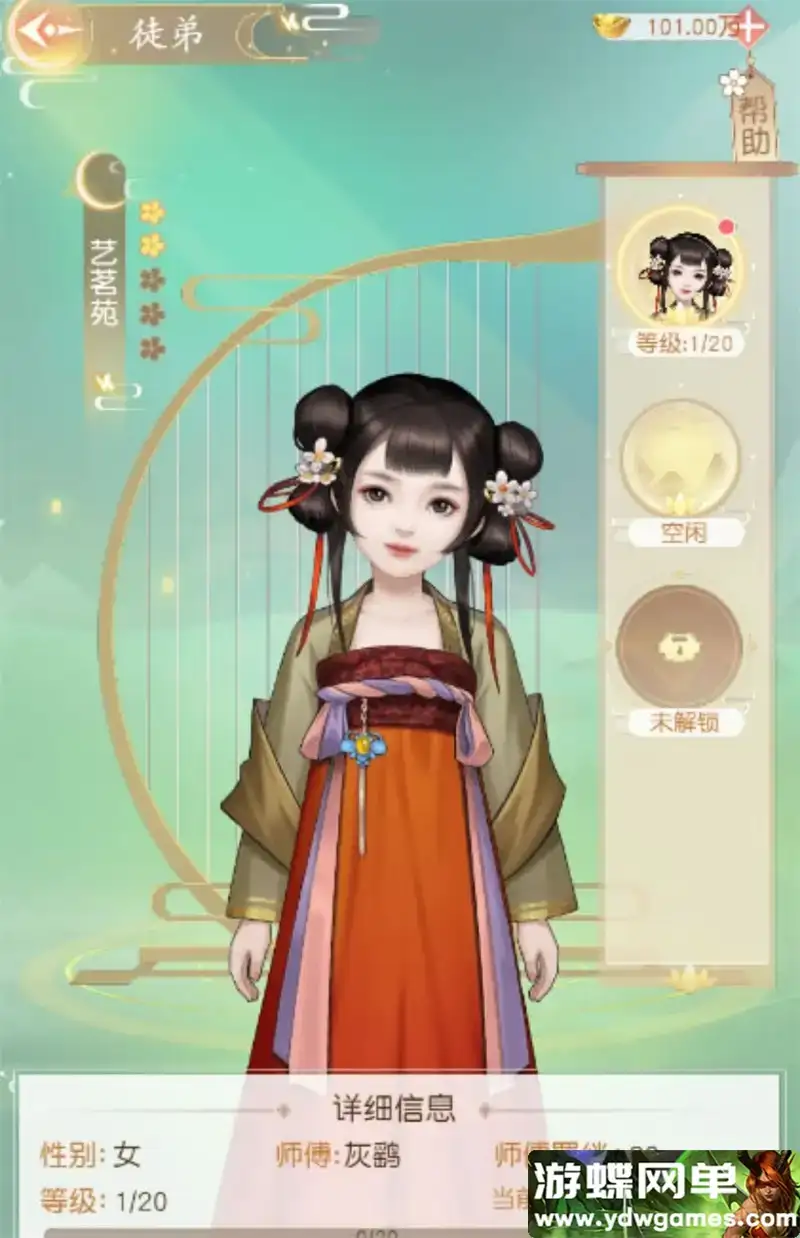Screen dimensions: 800x1238
Task: Go back using the top-left arrow
Action: click(42, 32)
